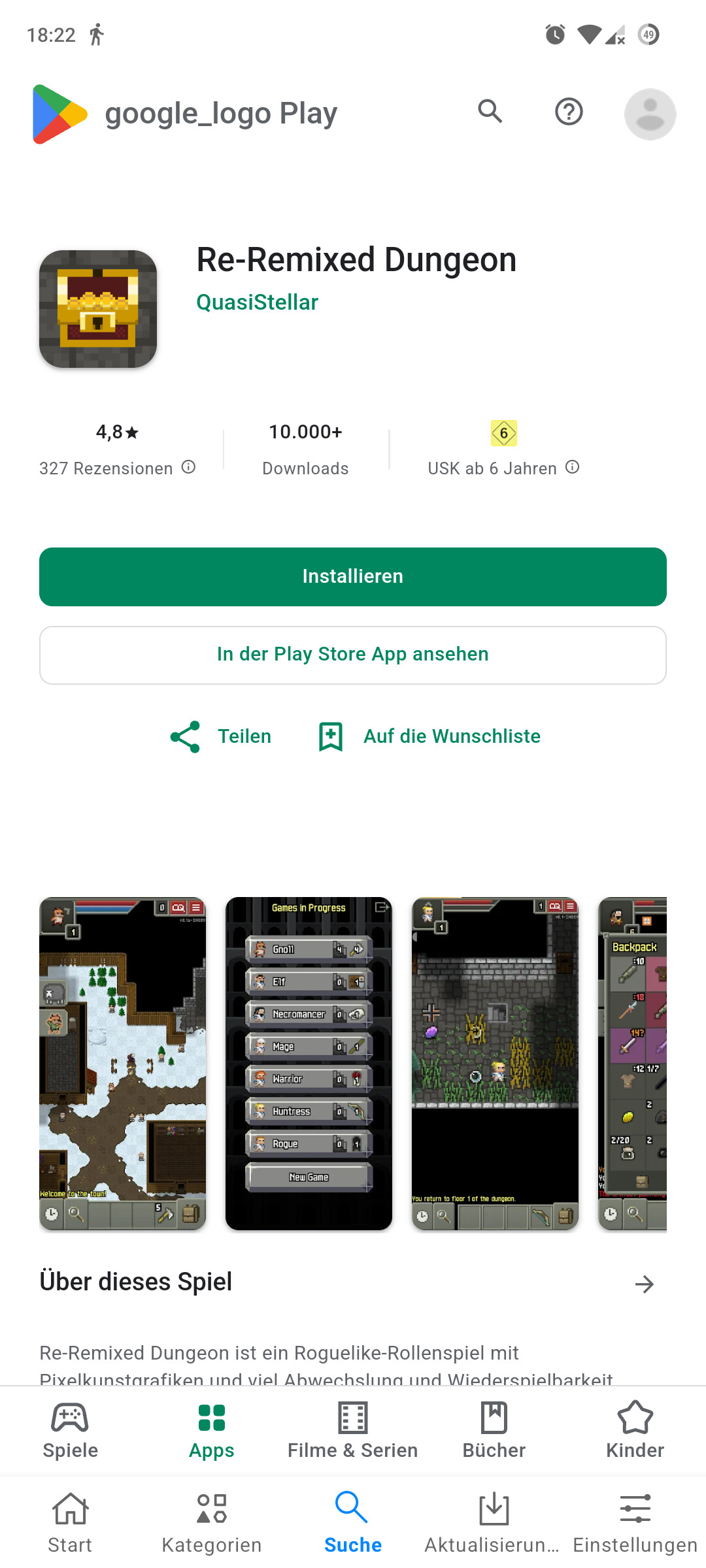
Task: Open the help icon
Action: (x=569, y=112)
